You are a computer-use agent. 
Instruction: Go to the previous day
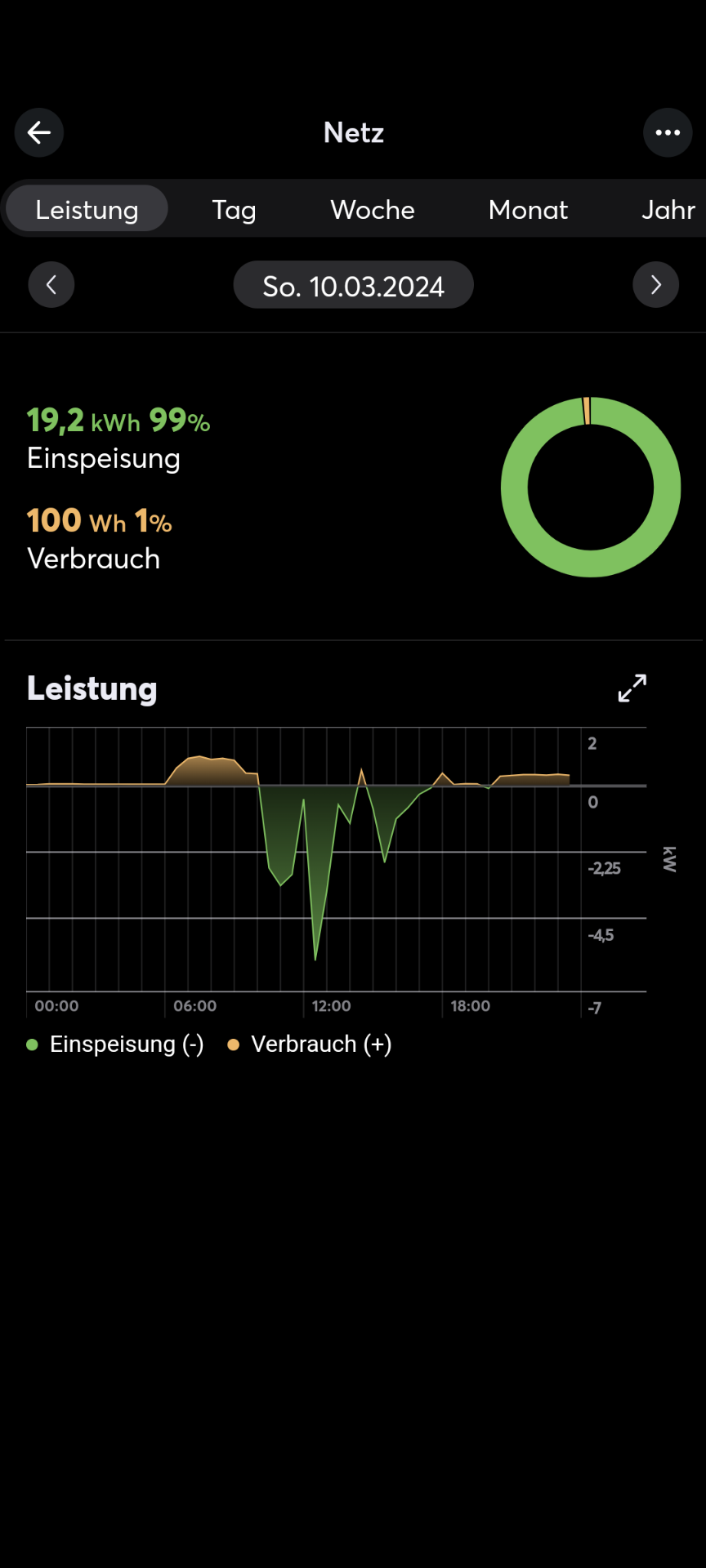[x=51, y=285]
